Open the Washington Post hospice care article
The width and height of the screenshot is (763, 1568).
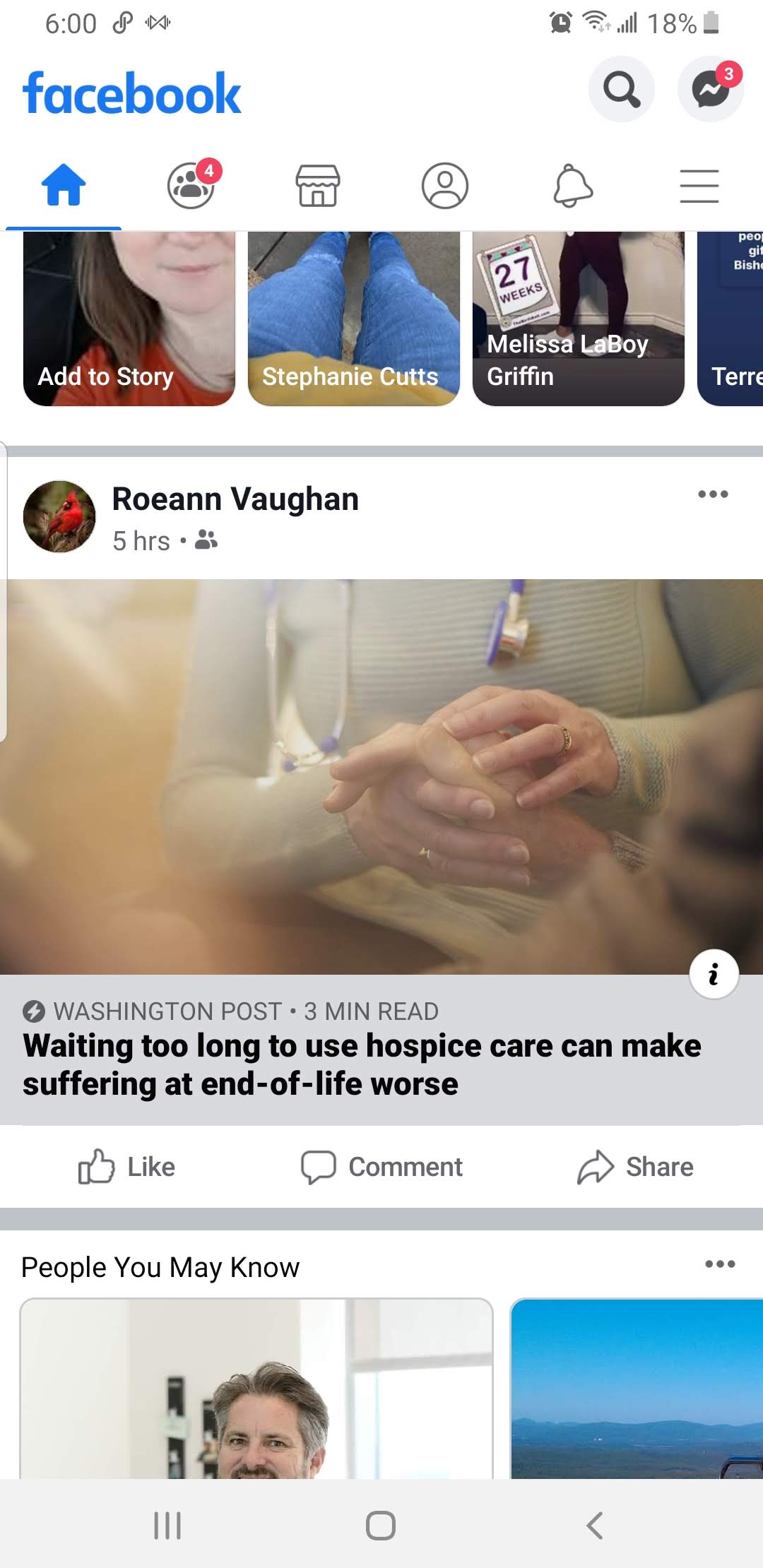point(362,1064)
